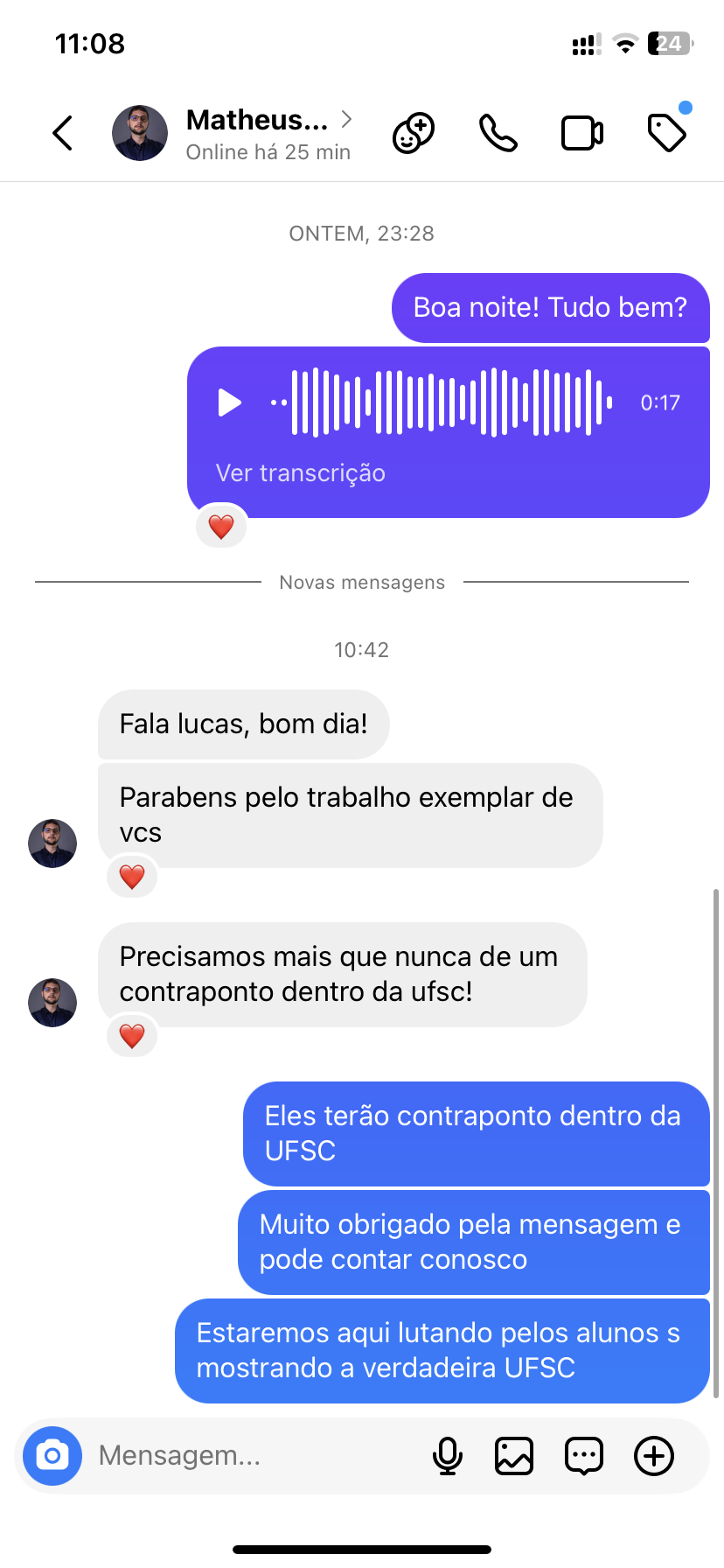Focus the Mensagem text field
Screen dimensions: 724x1568
254,1456
